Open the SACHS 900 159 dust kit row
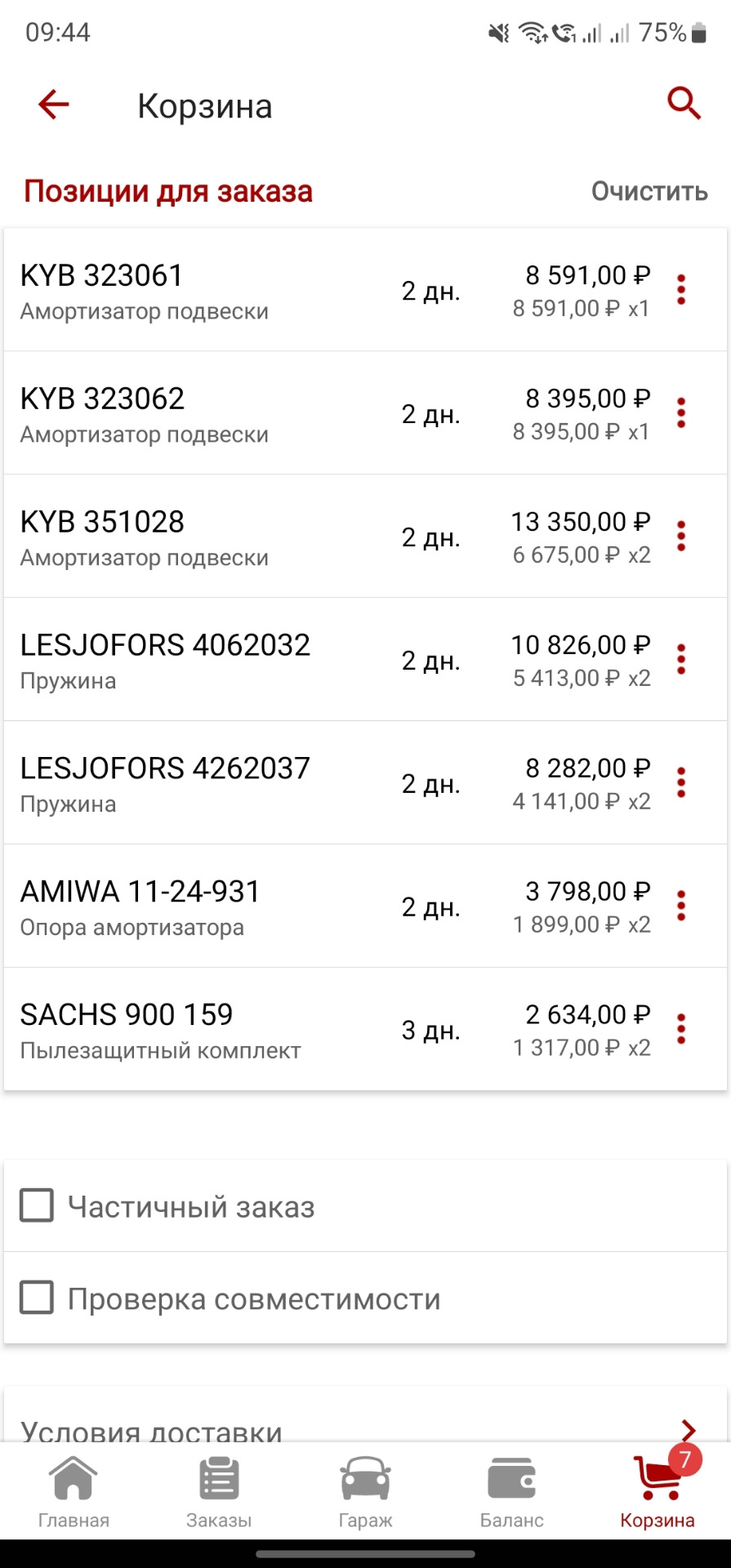Screen dimensions: 731x1568 (x=204, y=1030)
